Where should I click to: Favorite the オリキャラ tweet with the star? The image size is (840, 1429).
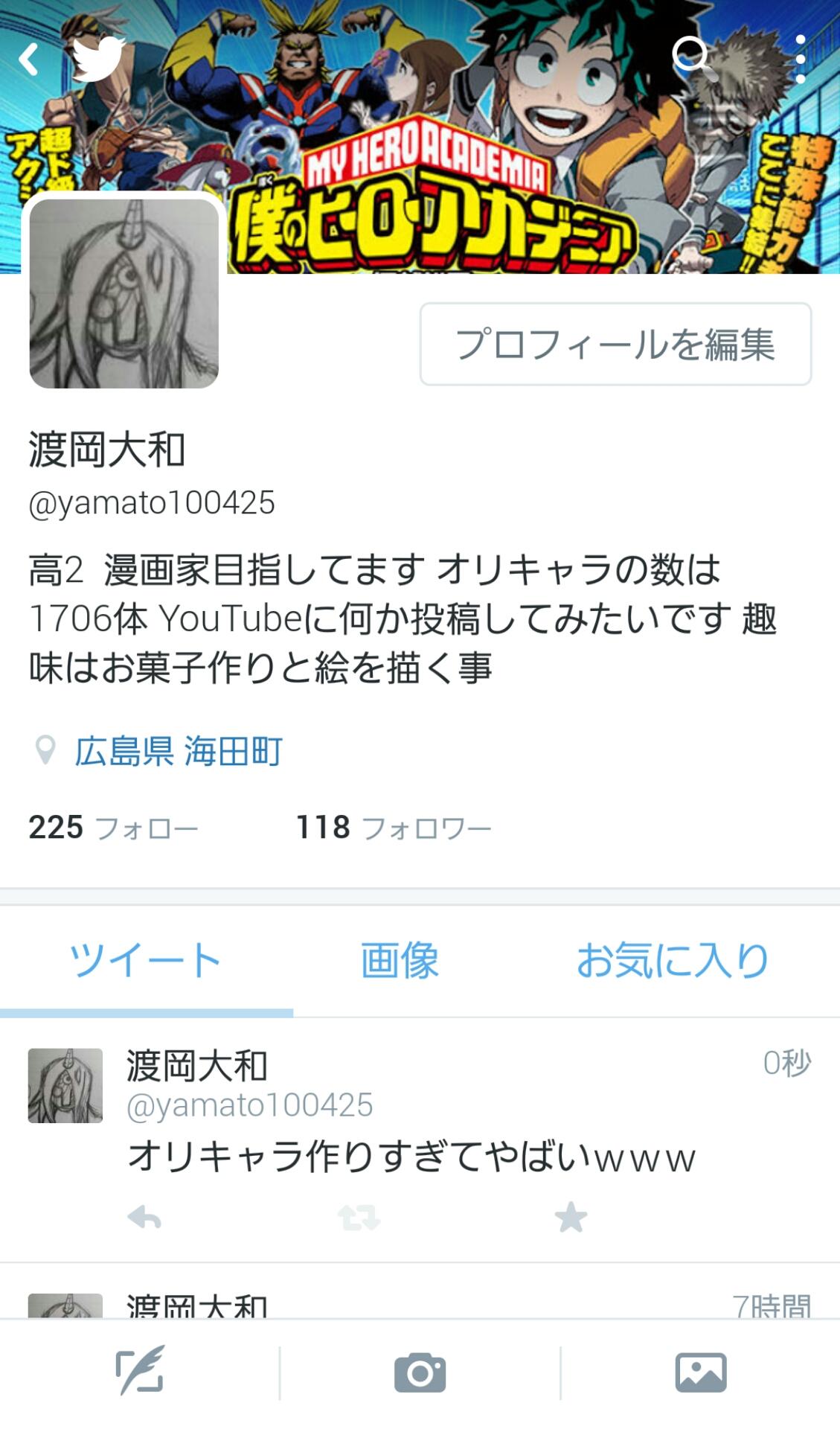click(571, 1214)
